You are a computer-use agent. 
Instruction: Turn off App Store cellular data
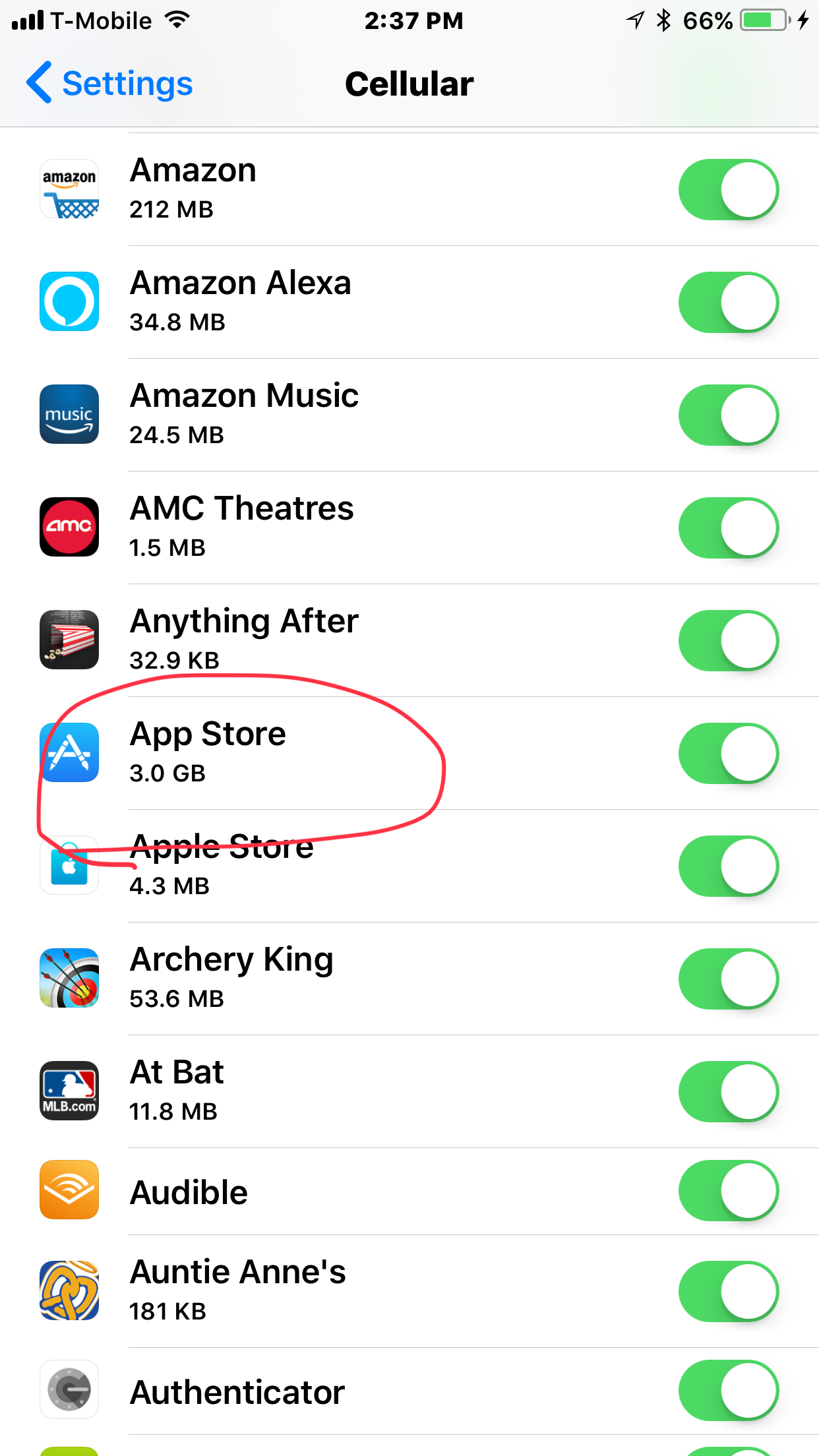click(729, 754)
